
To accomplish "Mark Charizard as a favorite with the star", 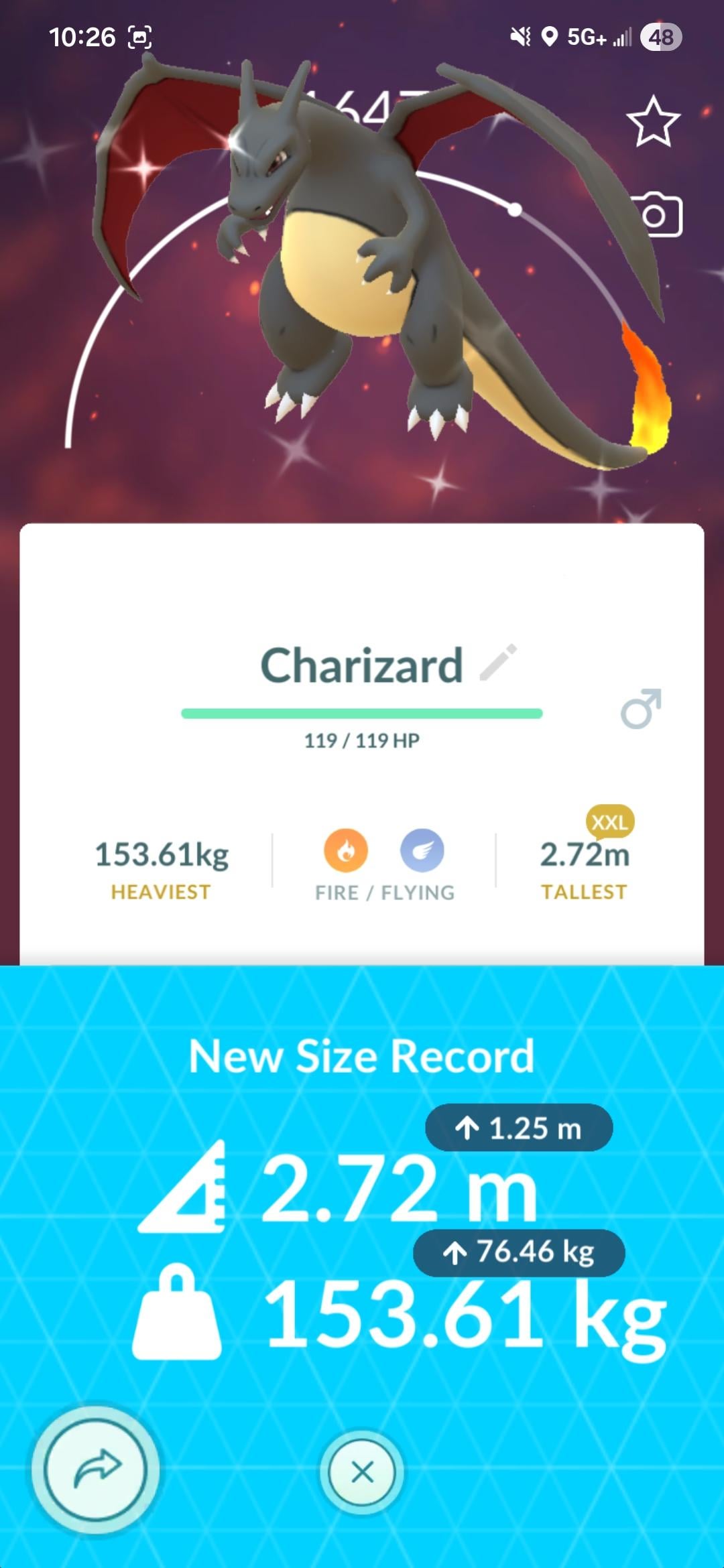I will tap(653, 122).
